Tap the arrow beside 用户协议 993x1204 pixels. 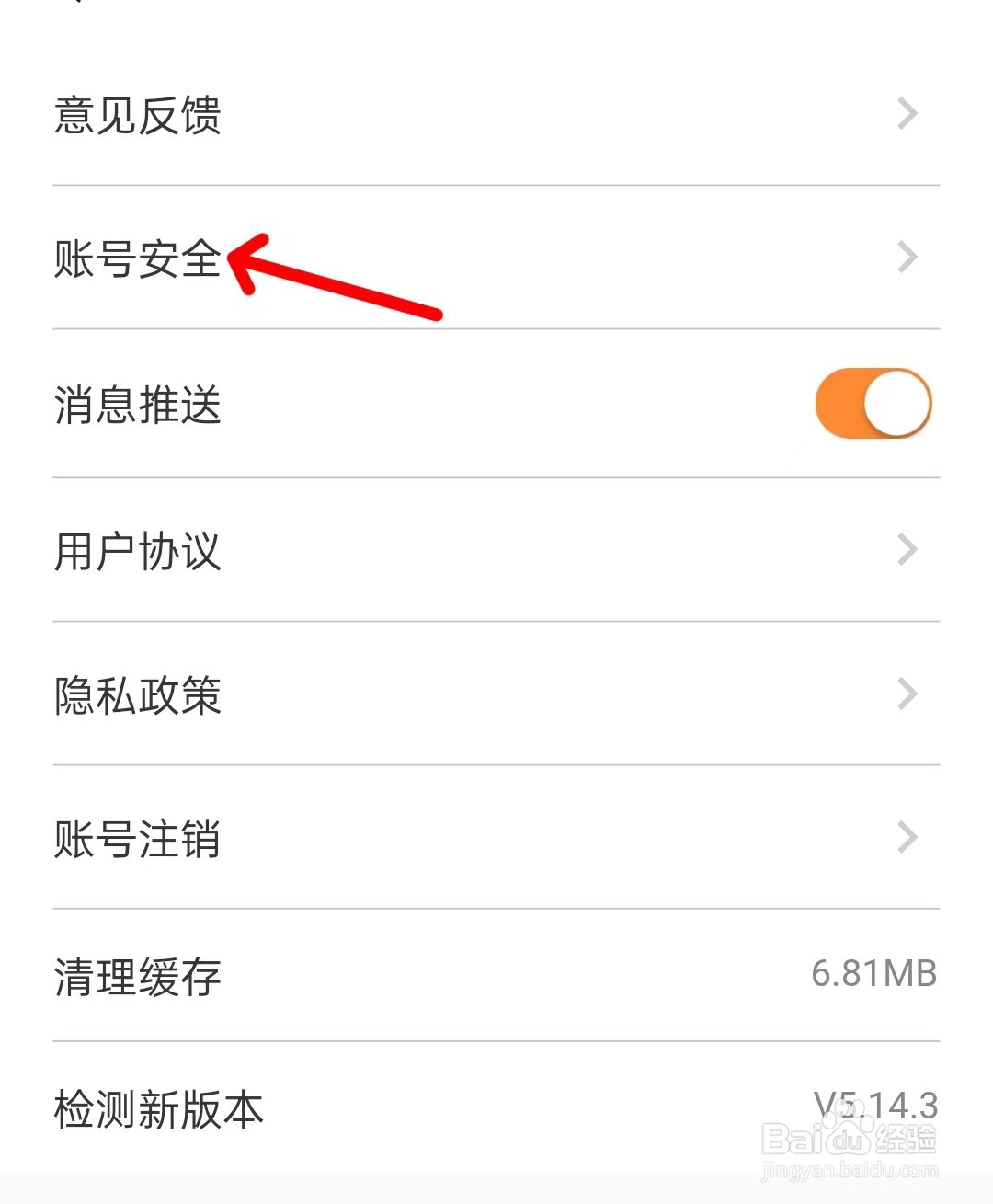(907, 550)
